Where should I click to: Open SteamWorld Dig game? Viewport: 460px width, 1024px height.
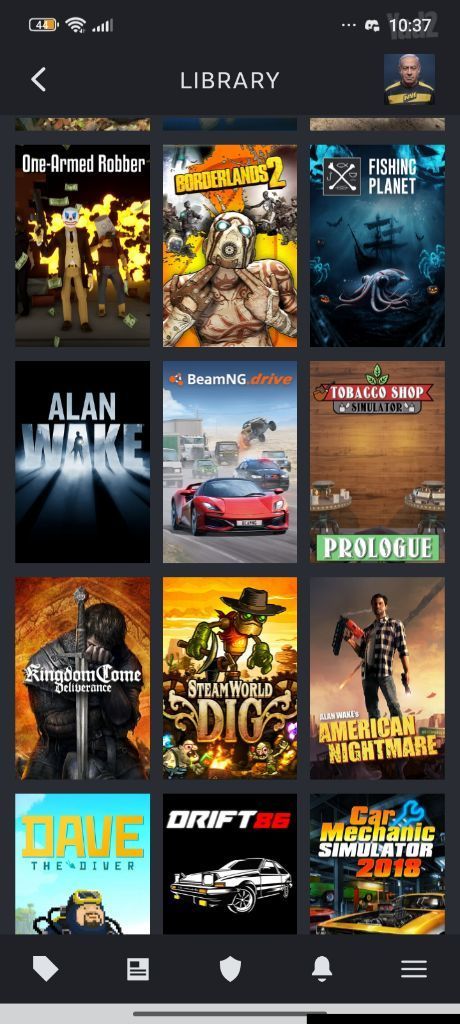[230, 678]
